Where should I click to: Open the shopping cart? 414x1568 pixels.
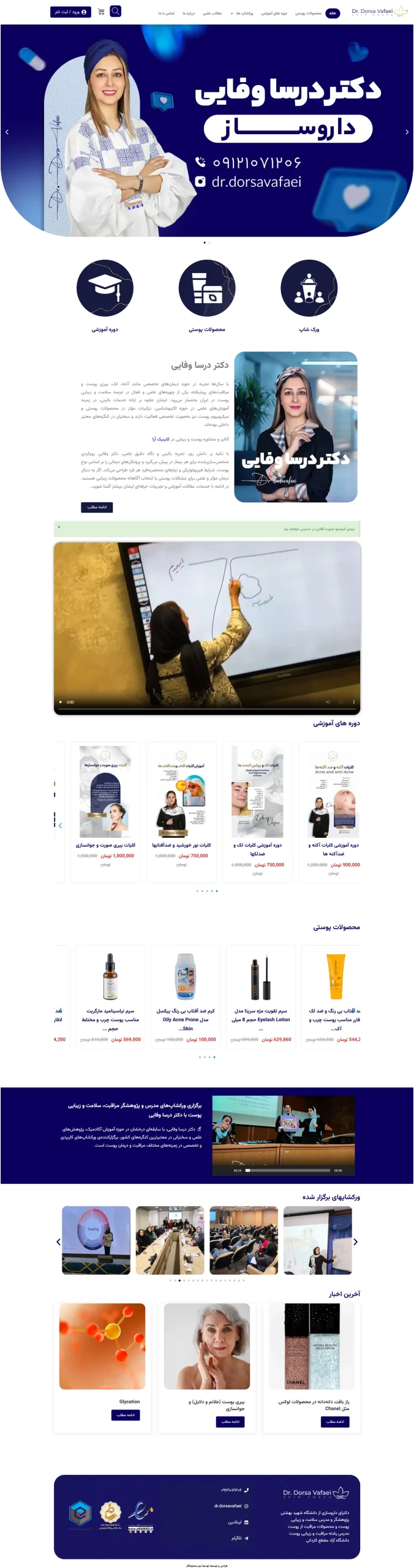100,12
